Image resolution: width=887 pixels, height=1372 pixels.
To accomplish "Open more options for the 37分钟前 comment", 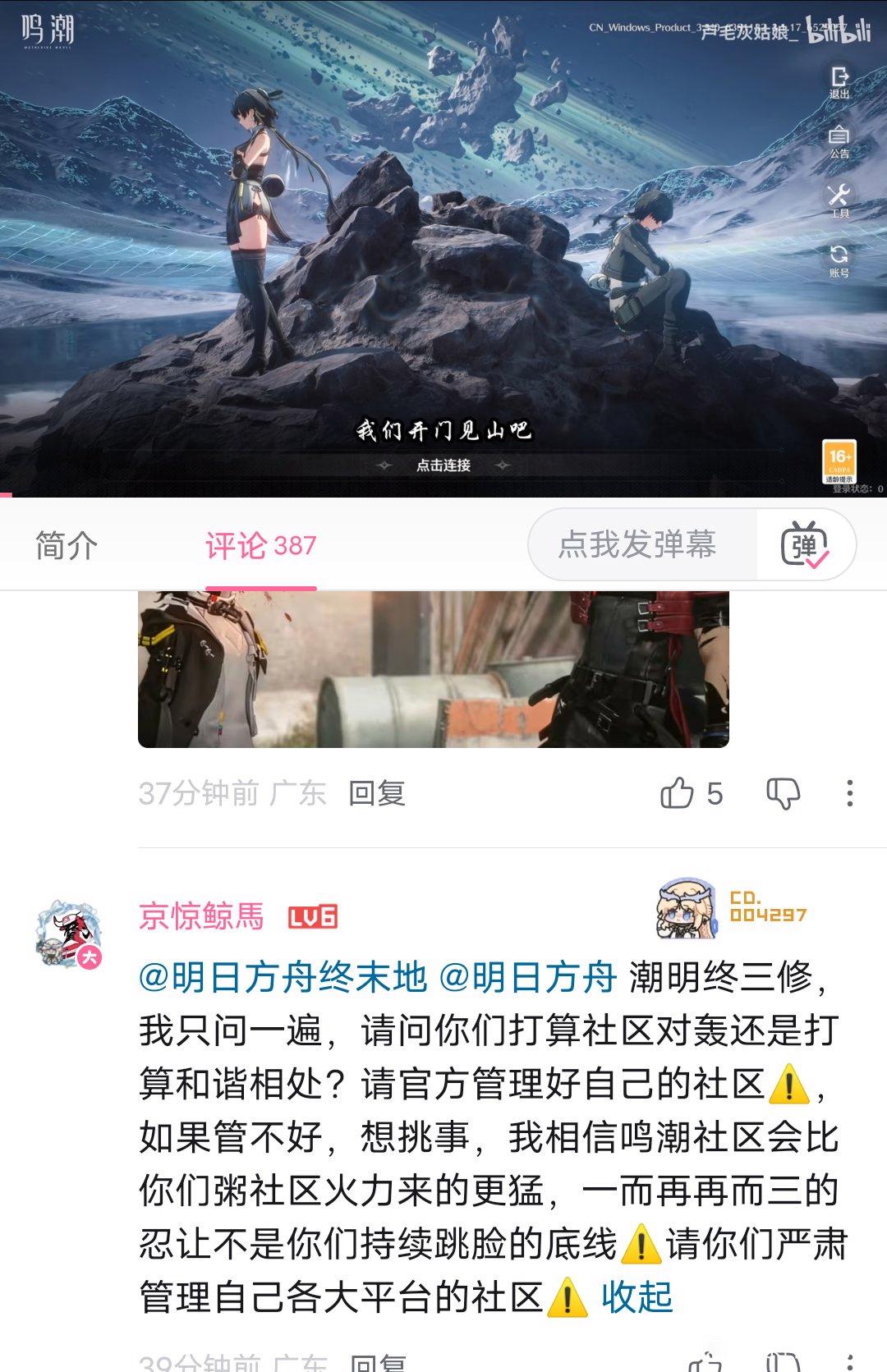I will click(x=850, y=793).
